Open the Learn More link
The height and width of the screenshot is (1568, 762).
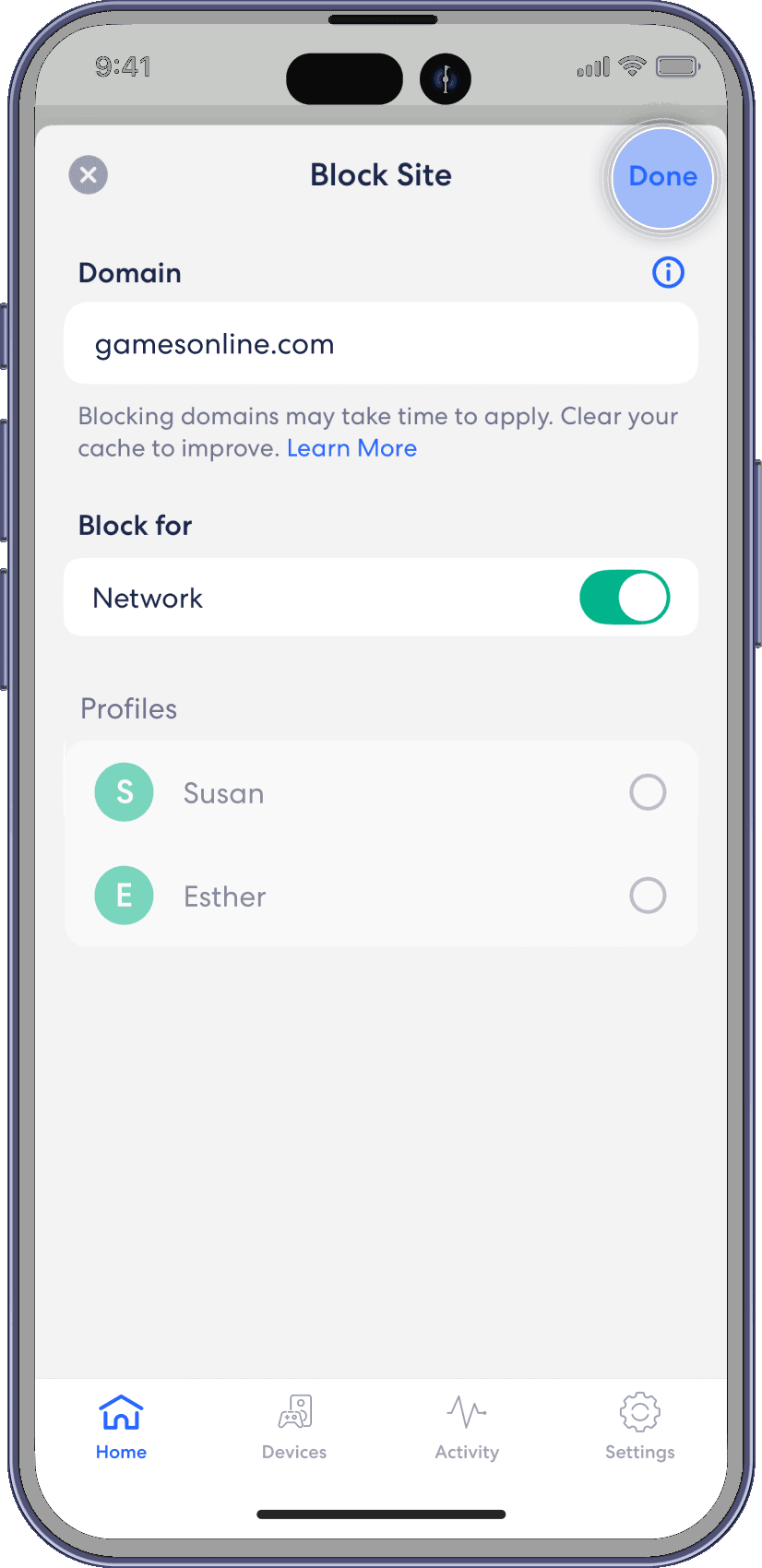[x=351, y=448]
